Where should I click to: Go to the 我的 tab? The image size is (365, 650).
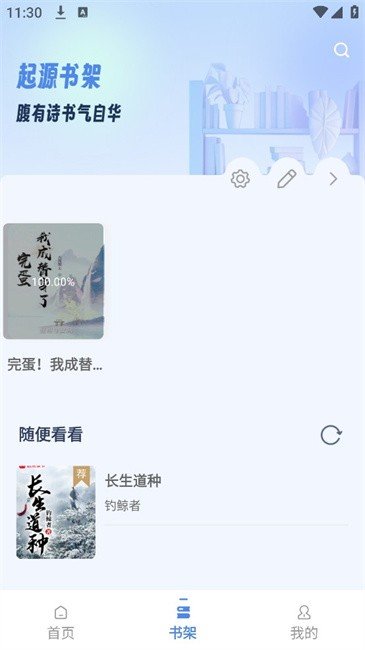[304, 622]
